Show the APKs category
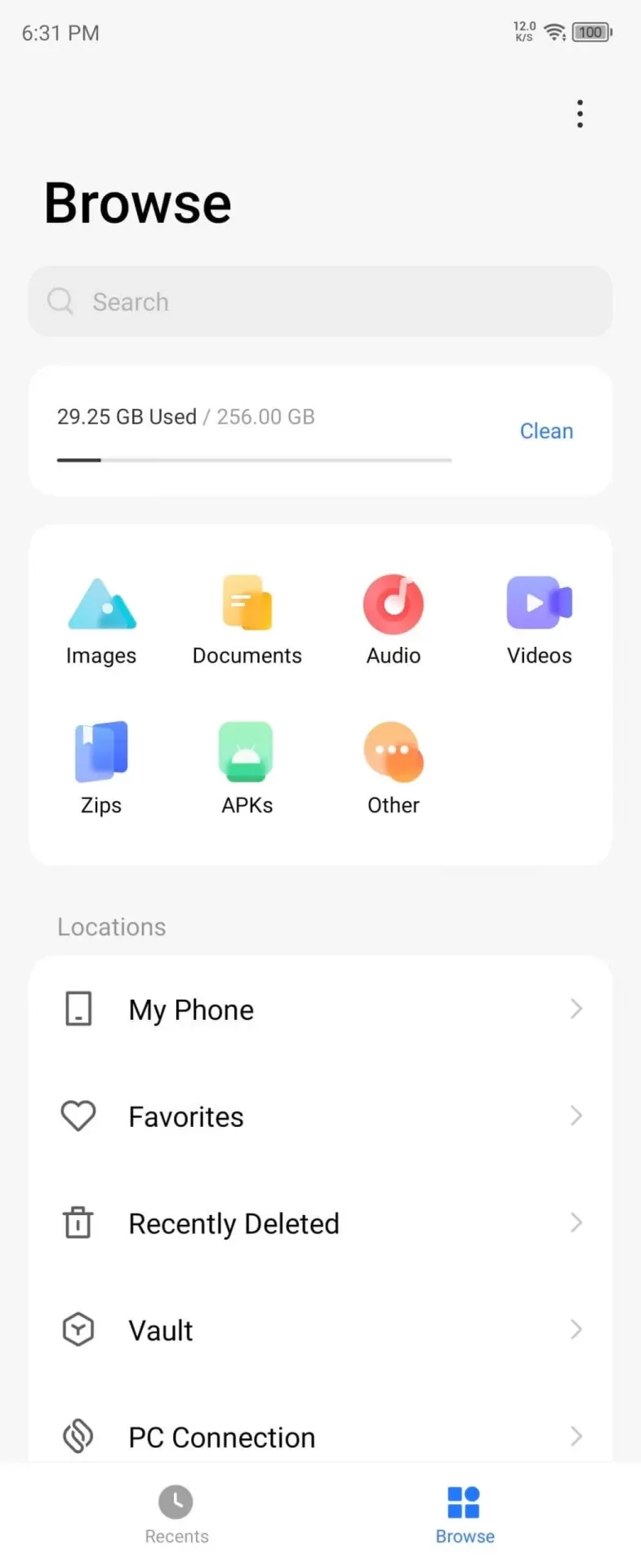Viewport: 641px width, 1568px height. coord(247,768)
